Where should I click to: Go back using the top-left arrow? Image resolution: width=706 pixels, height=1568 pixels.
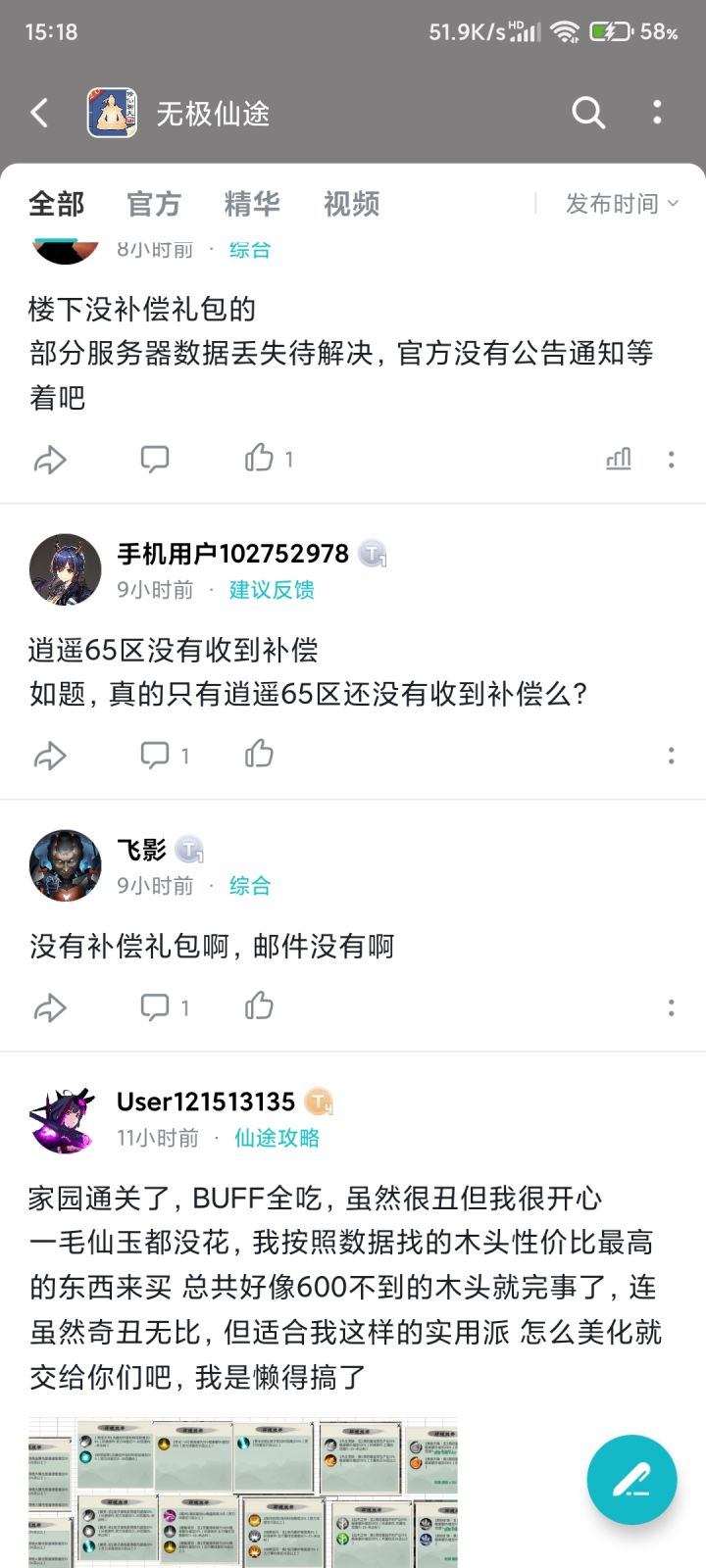(x=39, y=113)
